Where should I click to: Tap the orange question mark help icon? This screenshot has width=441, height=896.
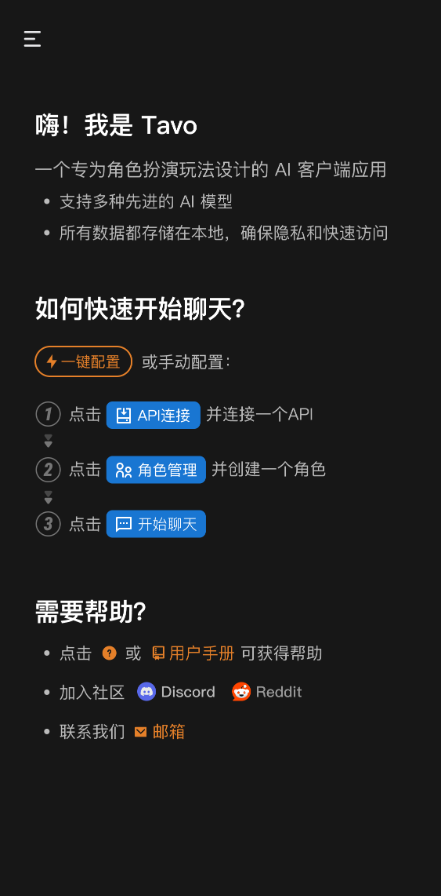click(x=109, y=653)
